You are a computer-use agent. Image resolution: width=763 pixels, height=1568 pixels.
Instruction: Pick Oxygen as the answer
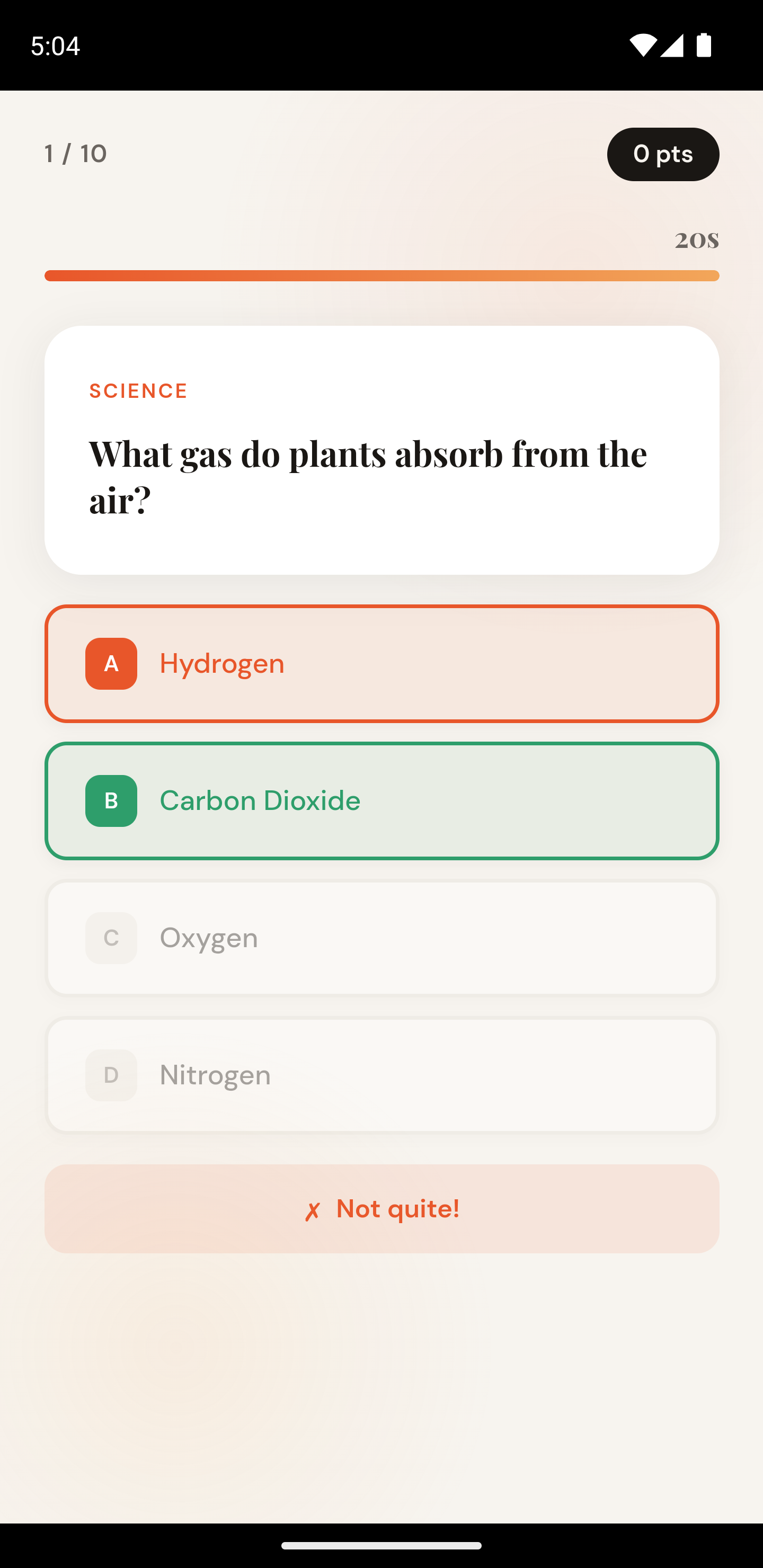pyautogui.click(x=381, y=938)
